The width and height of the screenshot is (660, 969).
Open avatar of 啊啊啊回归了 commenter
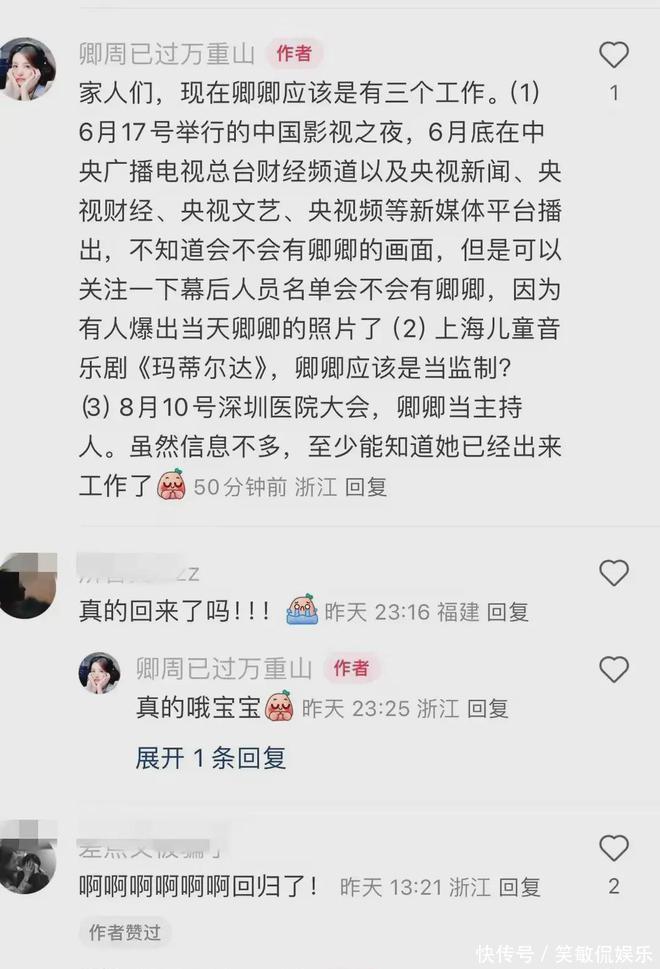[28, 856]
